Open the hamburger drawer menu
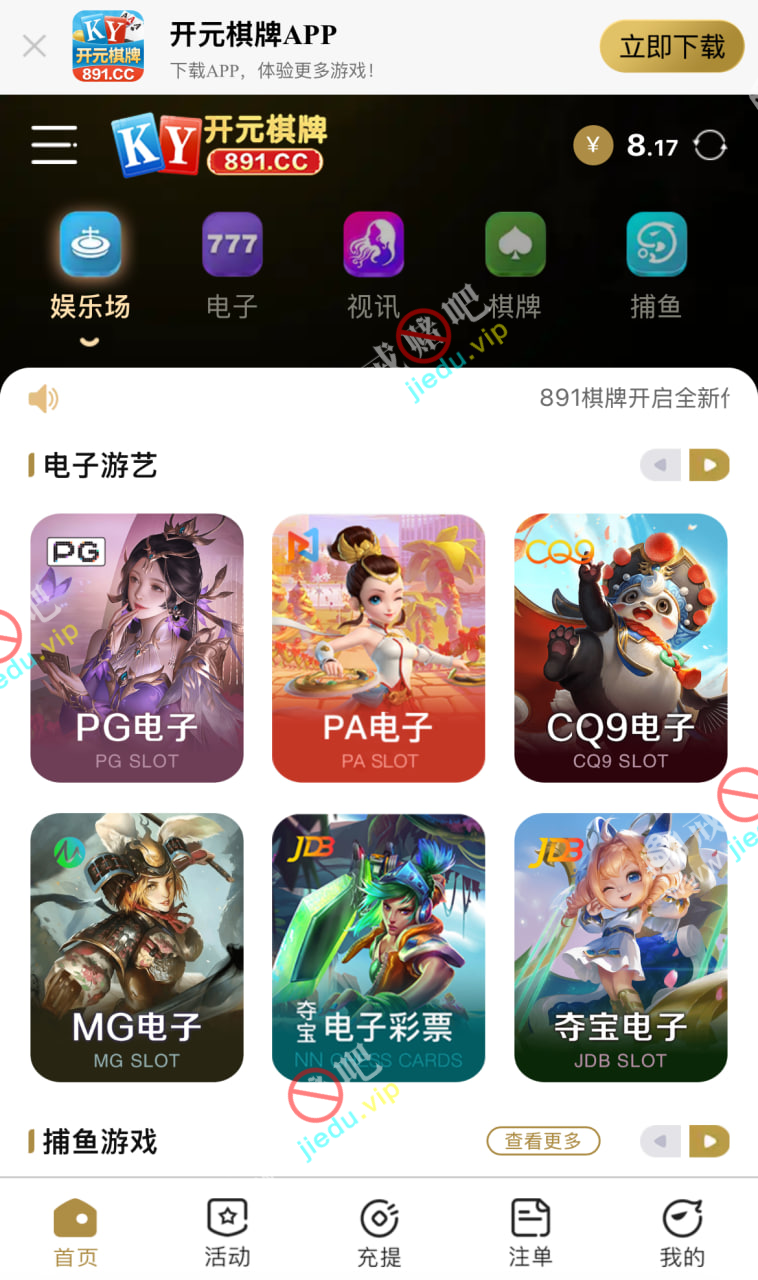Viewport: 758px width, 1280px height. (x=54, y=145)
